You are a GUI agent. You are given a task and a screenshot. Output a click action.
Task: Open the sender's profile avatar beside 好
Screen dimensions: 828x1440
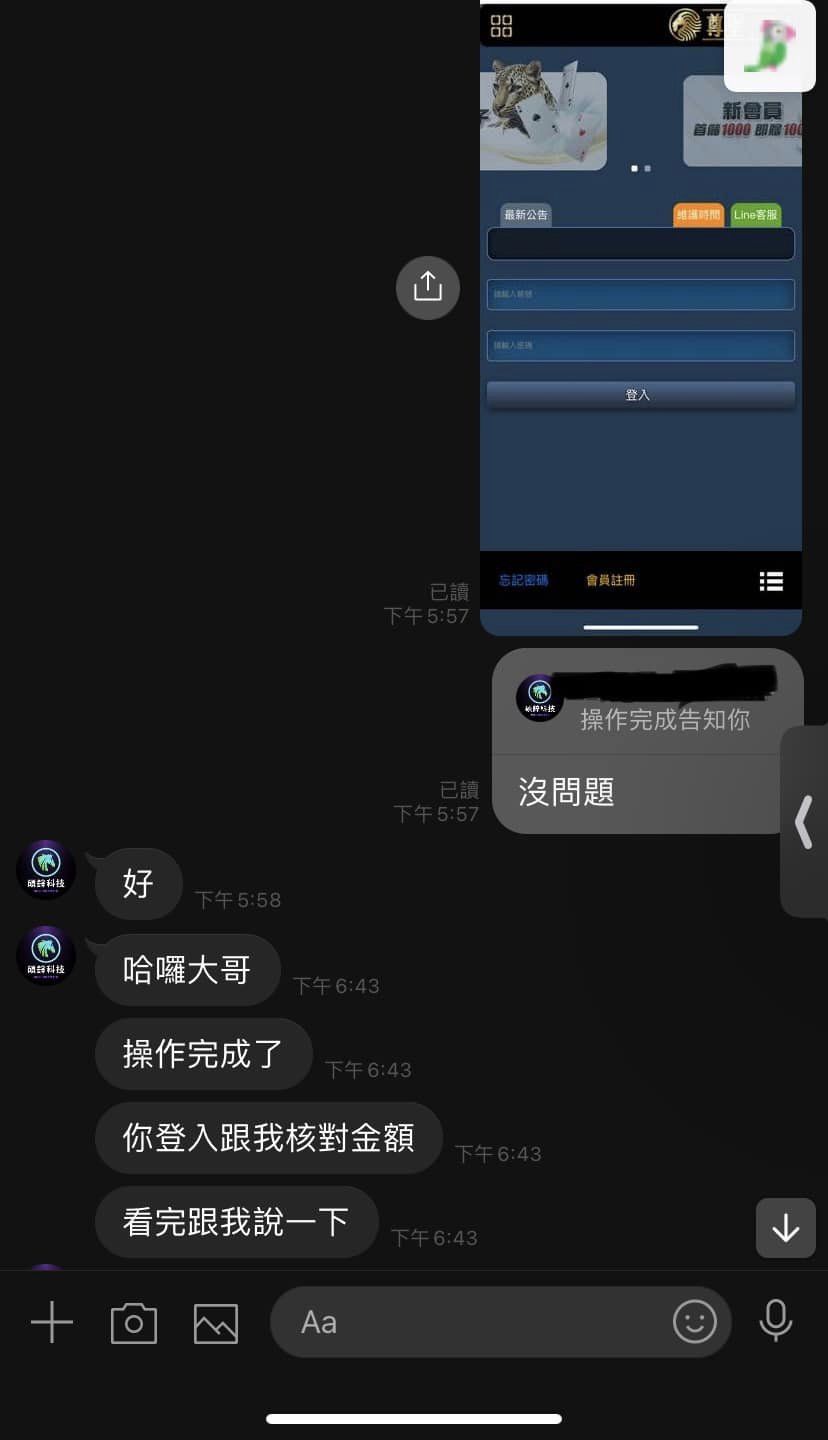pyautogui.click(x=46, y=870)
